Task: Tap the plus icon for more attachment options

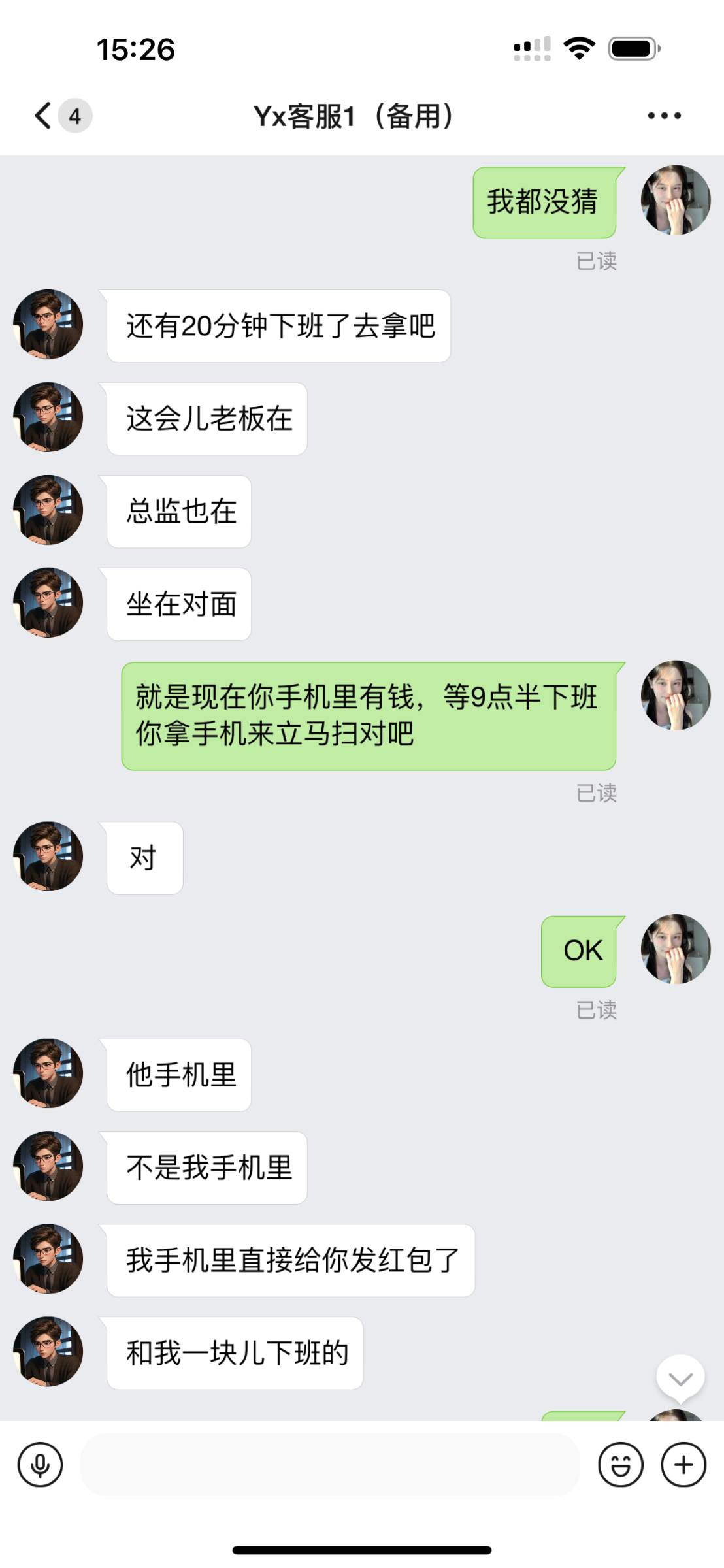Action: 683,1465
